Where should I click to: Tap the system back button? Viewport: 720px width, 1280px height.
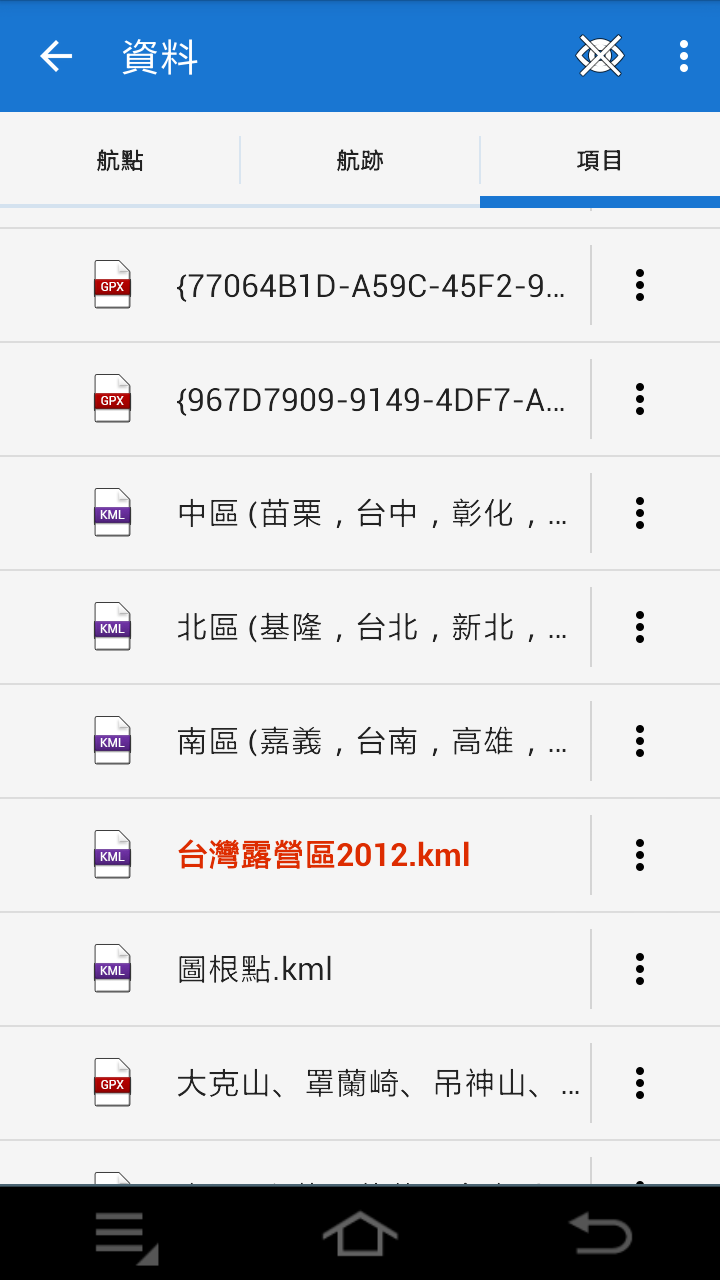tap(600, 1234)
